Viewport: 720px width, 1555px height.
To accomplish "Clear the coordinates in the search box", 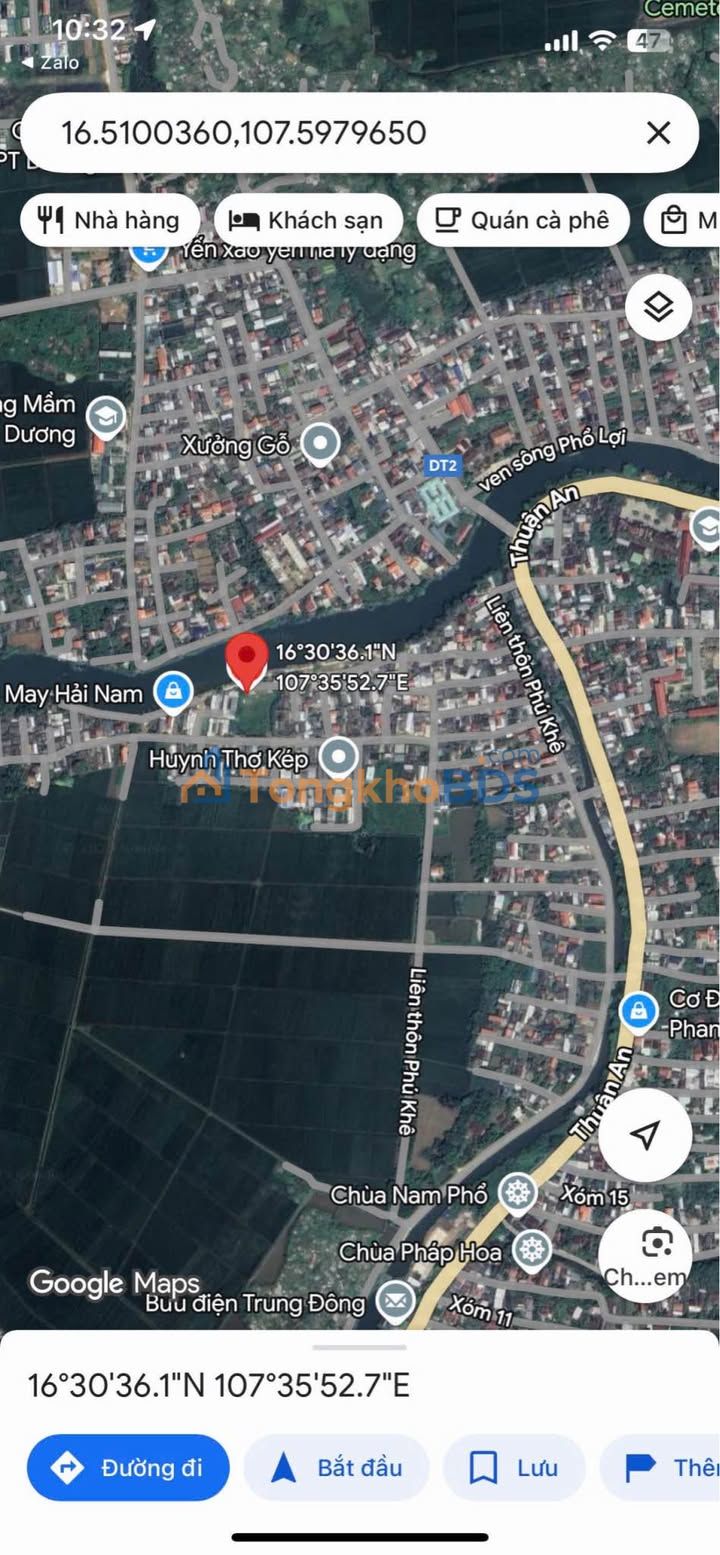I will (658, 132).
